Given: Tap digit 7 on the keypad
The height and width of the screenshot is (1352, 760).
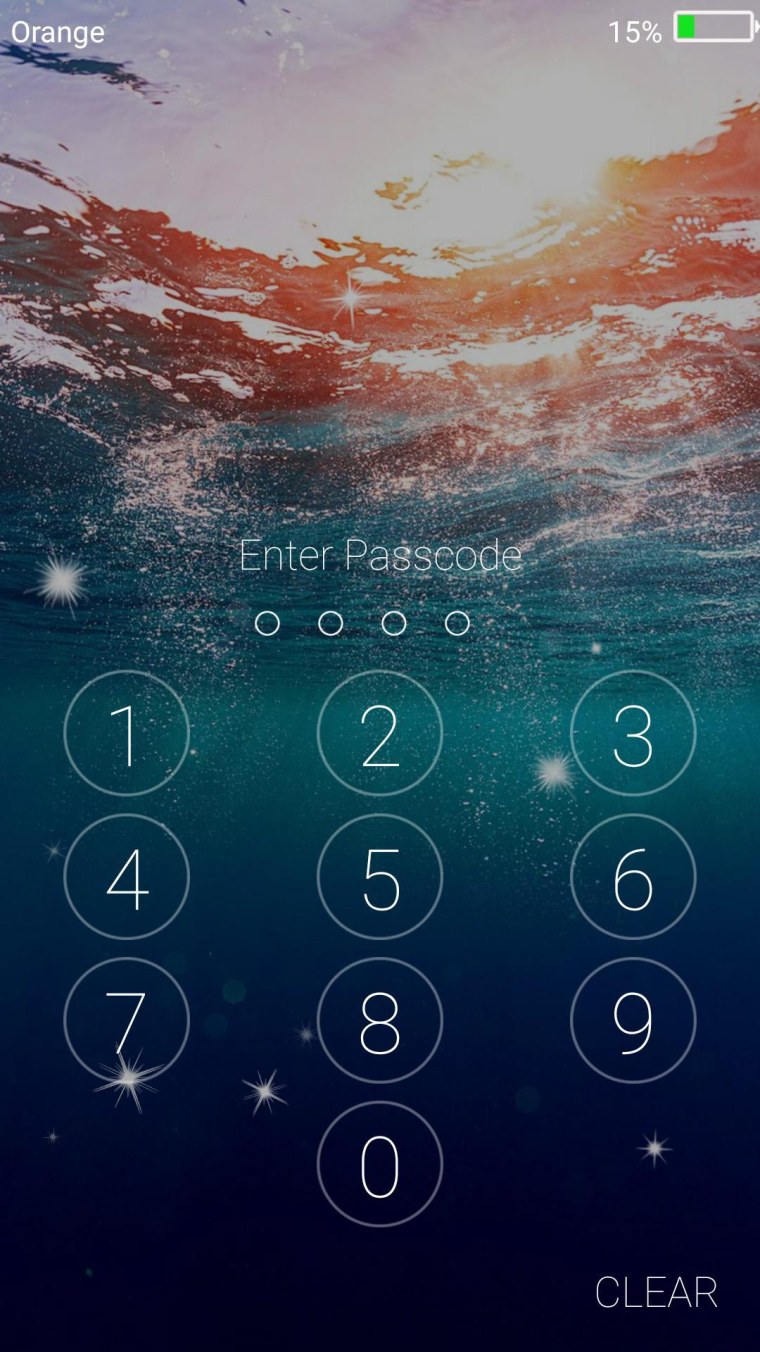Looking at the screenshot, I should [126, 1021].
